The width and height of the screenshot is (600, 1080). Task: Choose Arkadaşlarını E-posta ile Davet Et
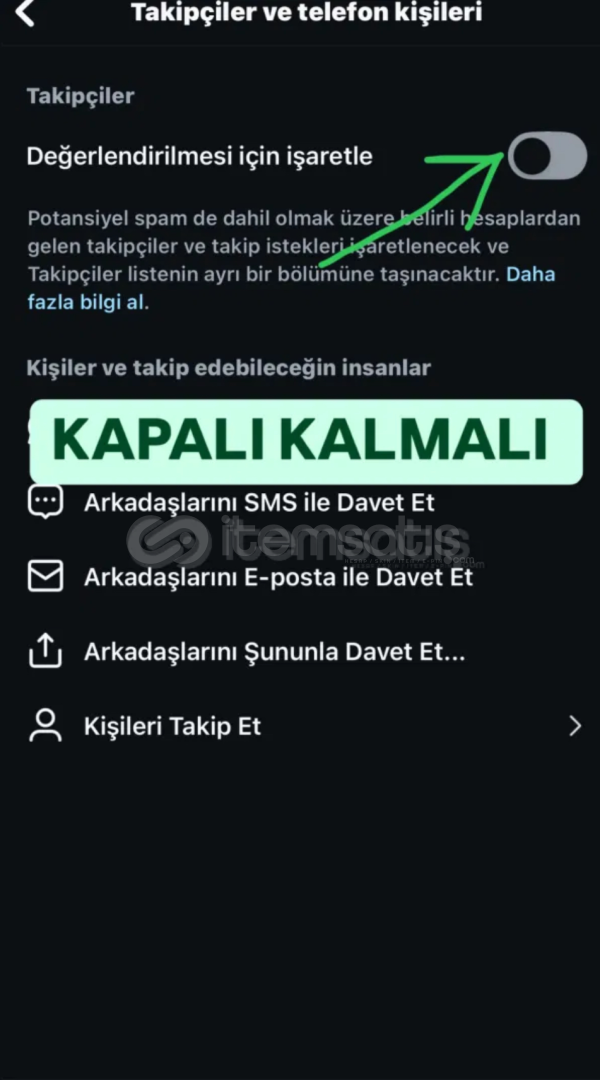[x=300, y=577]
